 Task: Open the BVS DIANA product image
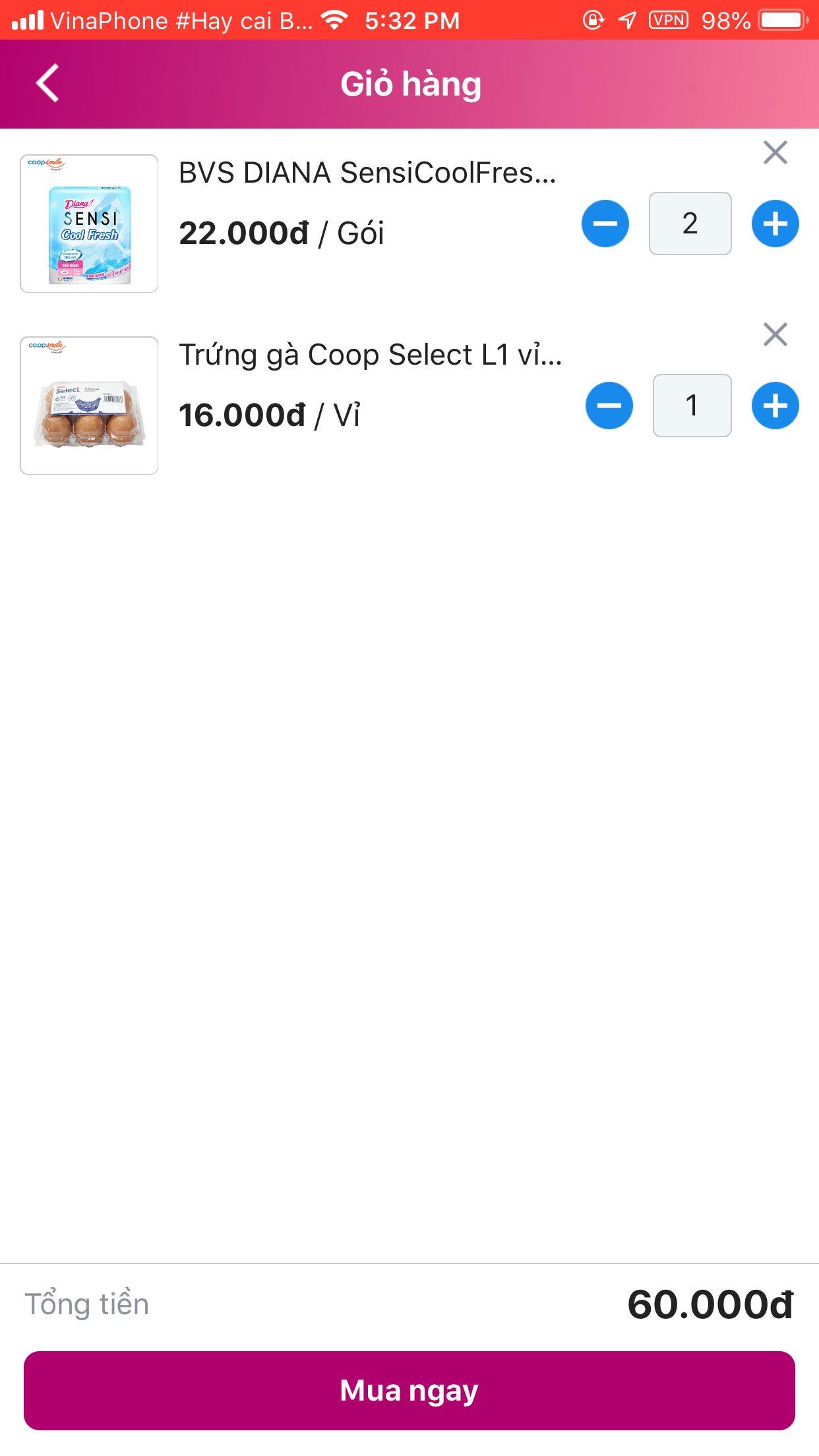89,224
